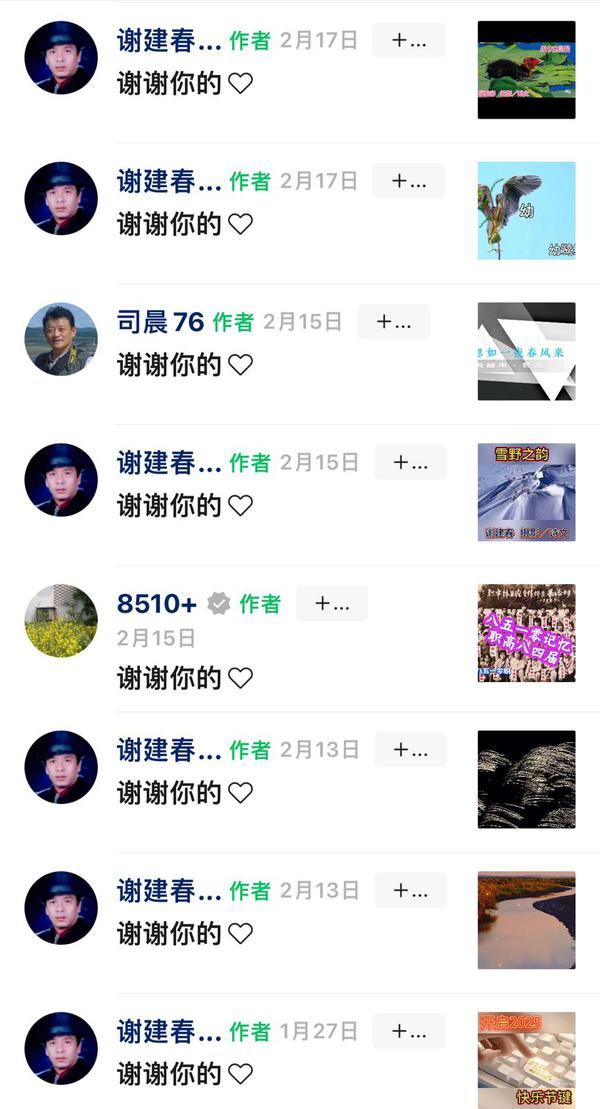Go to the 8510+ user name
Viewport: 600px width, 1109px height.
(x=157, y=604)
